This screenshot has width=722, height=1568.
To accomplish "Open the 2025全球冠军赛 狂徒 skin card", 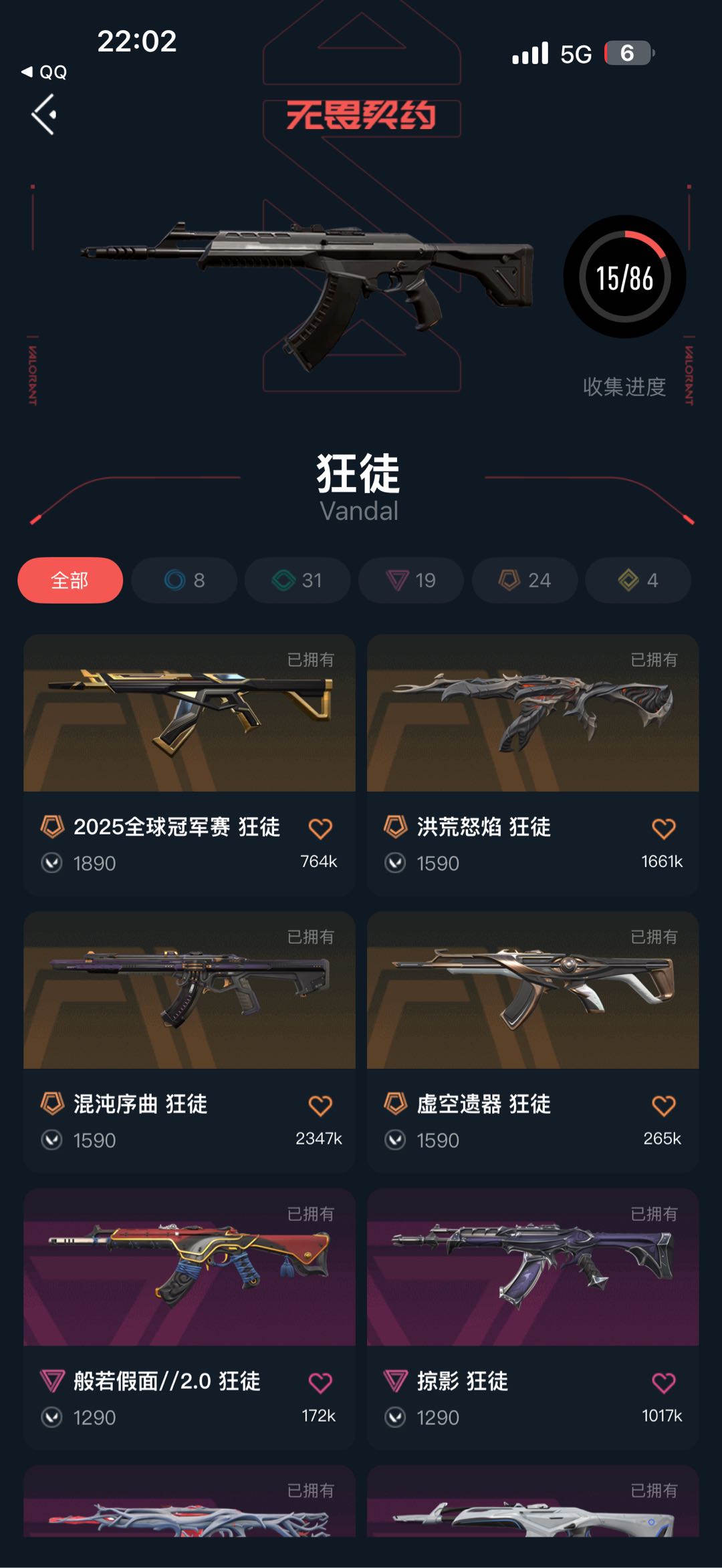I will pyautogui.click(x=189, y=764).
